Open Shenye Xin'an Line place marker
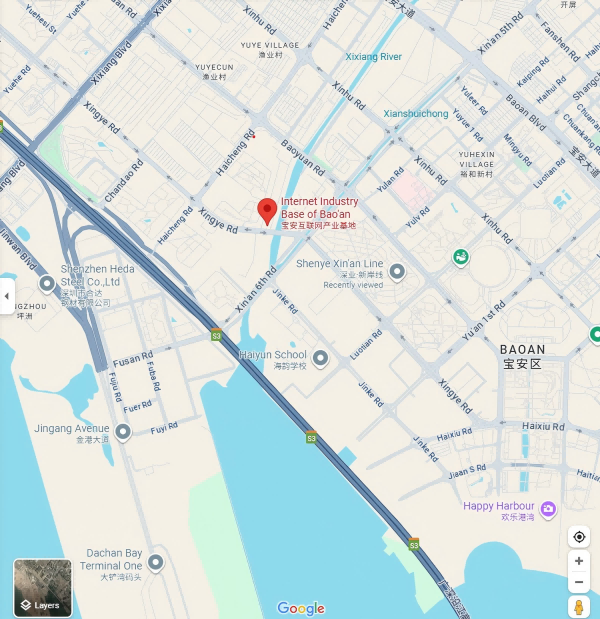600x619 pixels. tap(397, 271)
